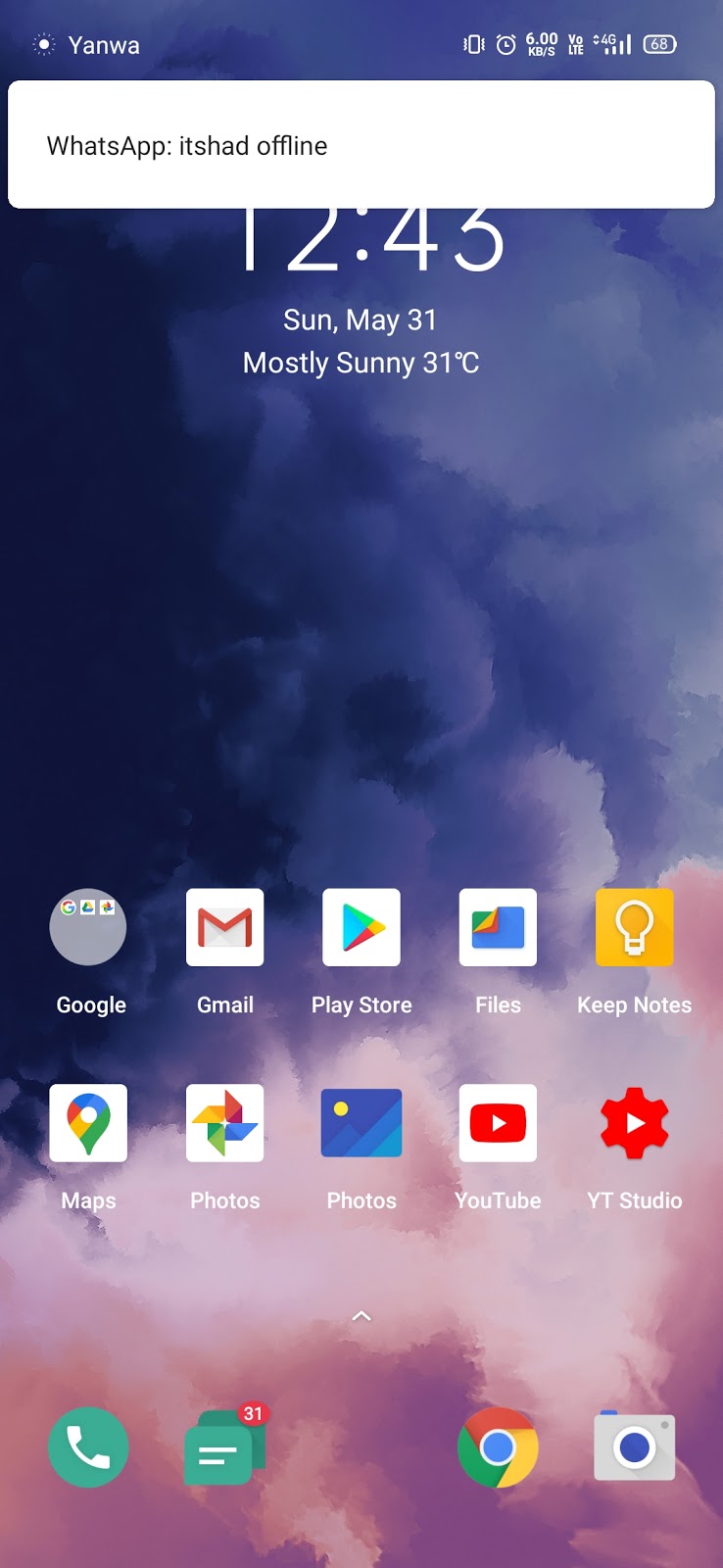Tap the Mostly Sunny weather widget
This screenshot has width=723, height=1568.
(361, 363)
